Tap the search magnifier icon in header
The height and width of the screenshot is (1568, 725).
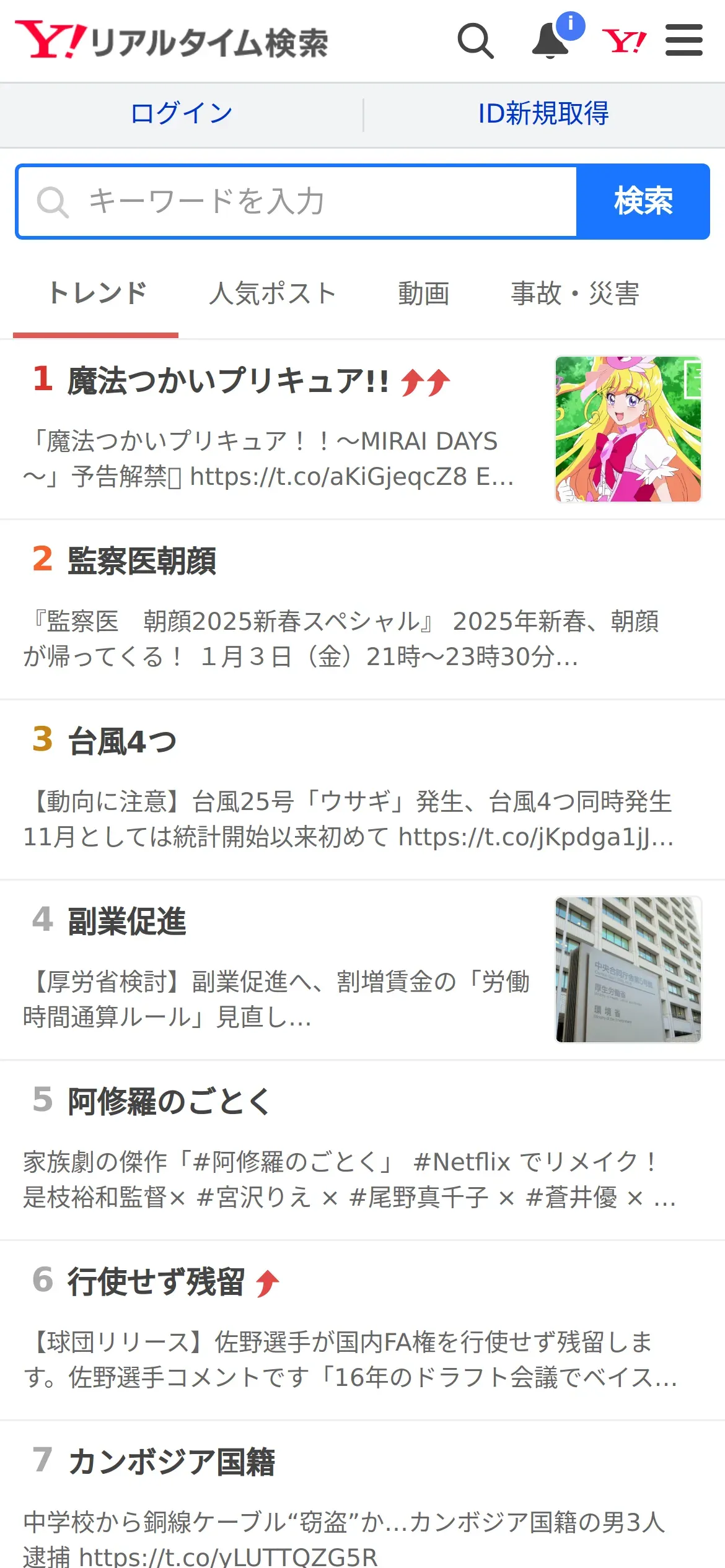click(475, 41)
